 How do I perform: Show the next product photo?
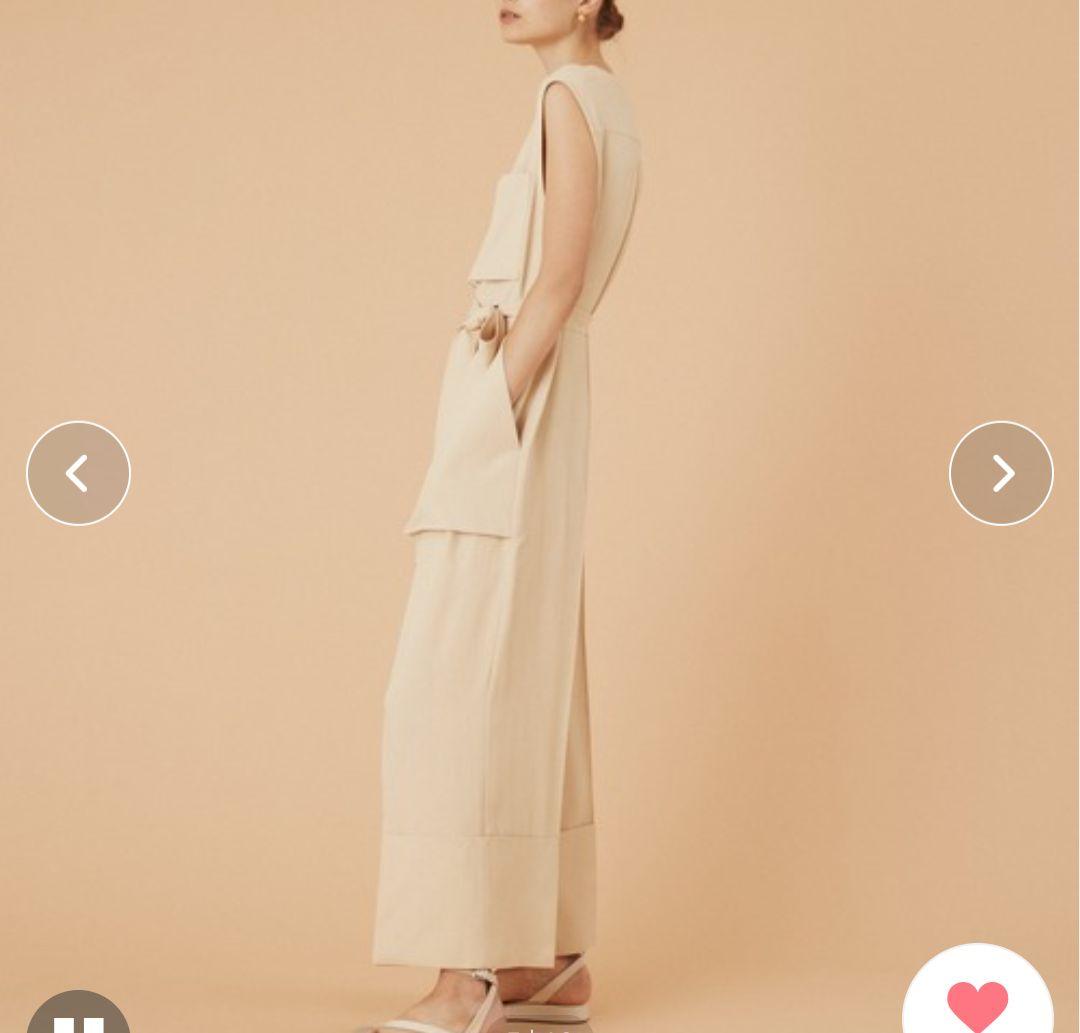point(1001,473)
